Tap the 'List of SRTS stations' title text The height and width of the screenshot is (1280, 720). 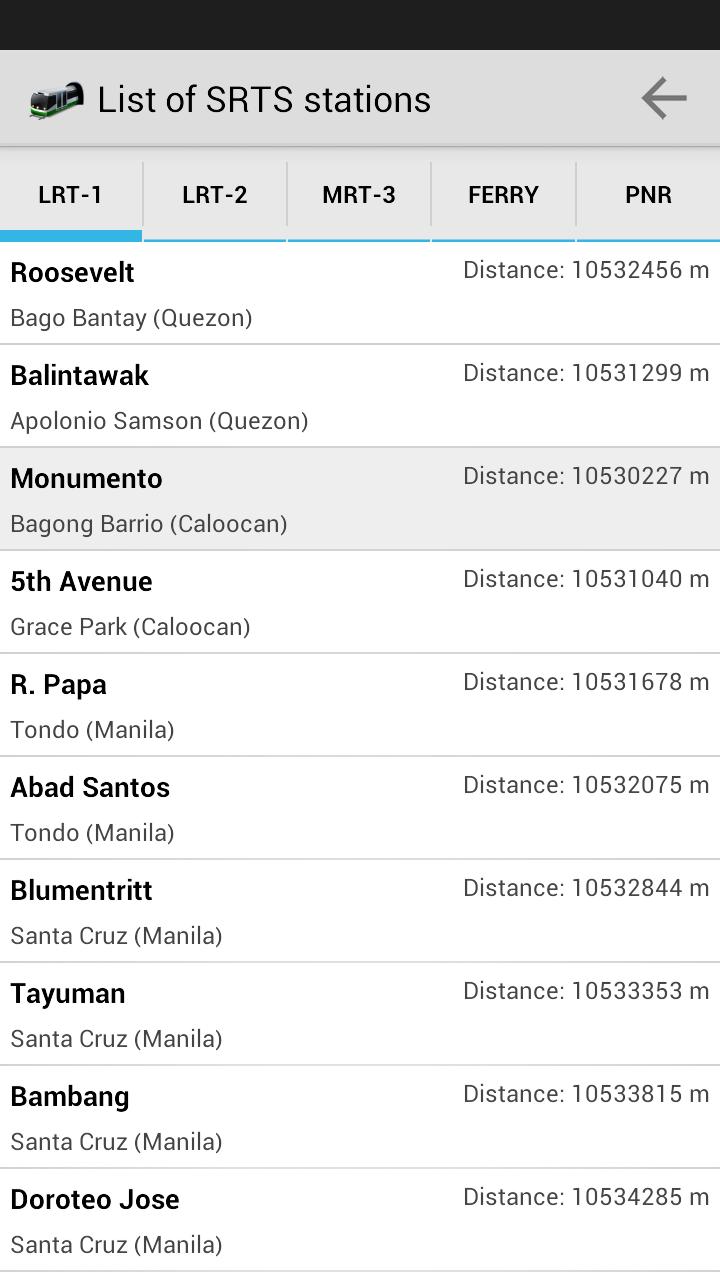click(263, 98)
